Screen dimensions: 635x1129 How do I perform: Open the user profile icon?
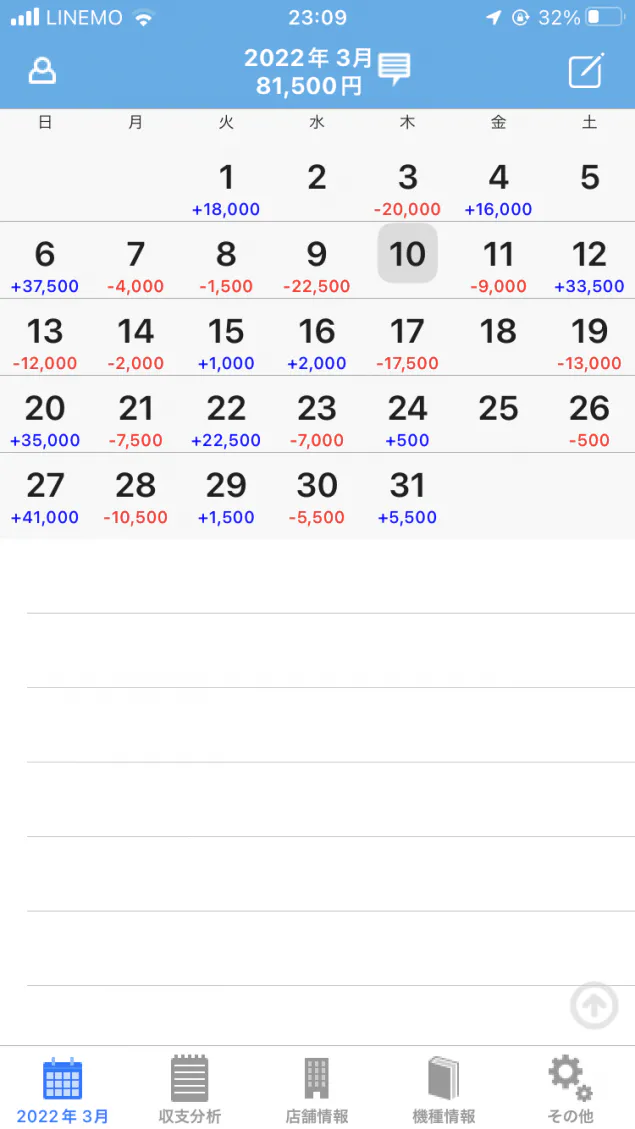[42, 71]
